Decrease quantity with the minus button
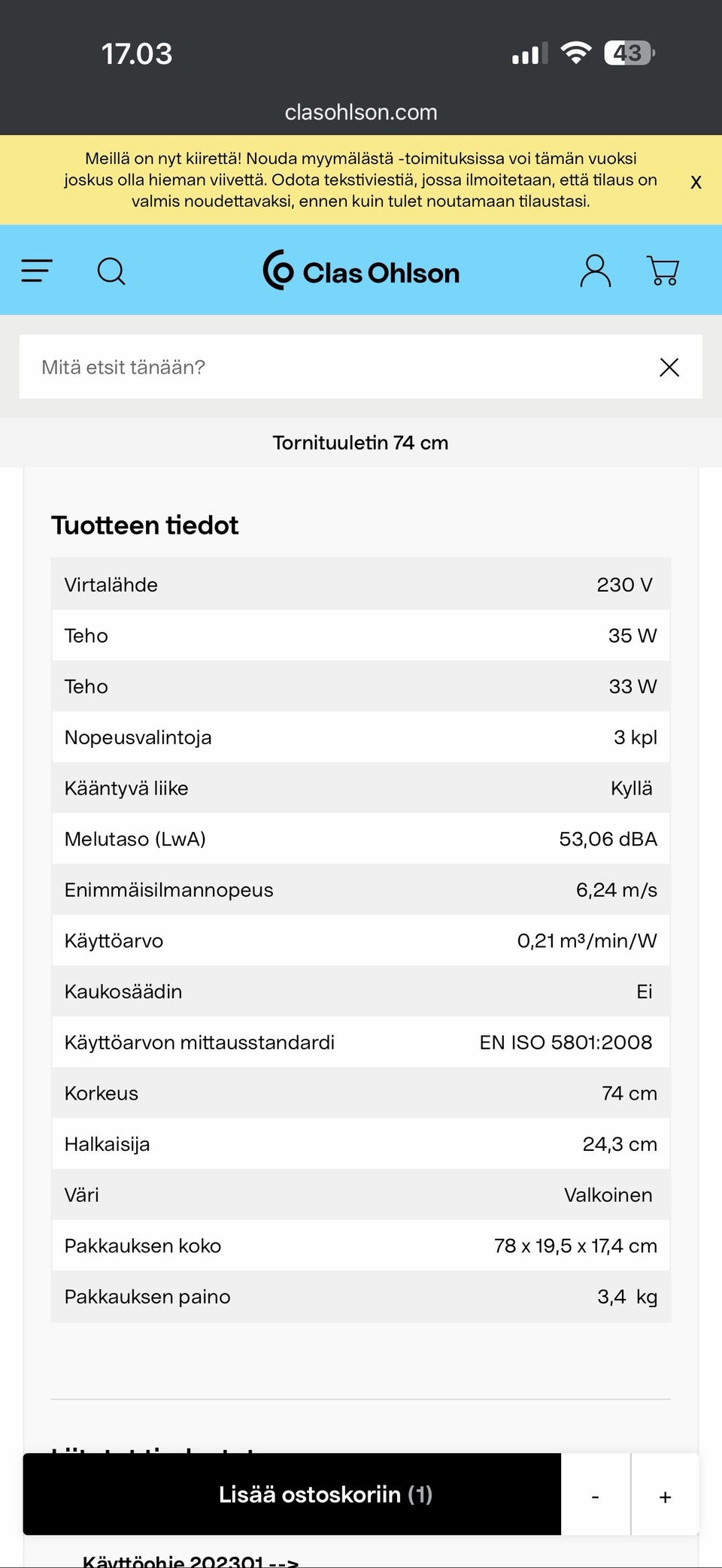The image size is (722, 1568). click(x=596, y=1495)
